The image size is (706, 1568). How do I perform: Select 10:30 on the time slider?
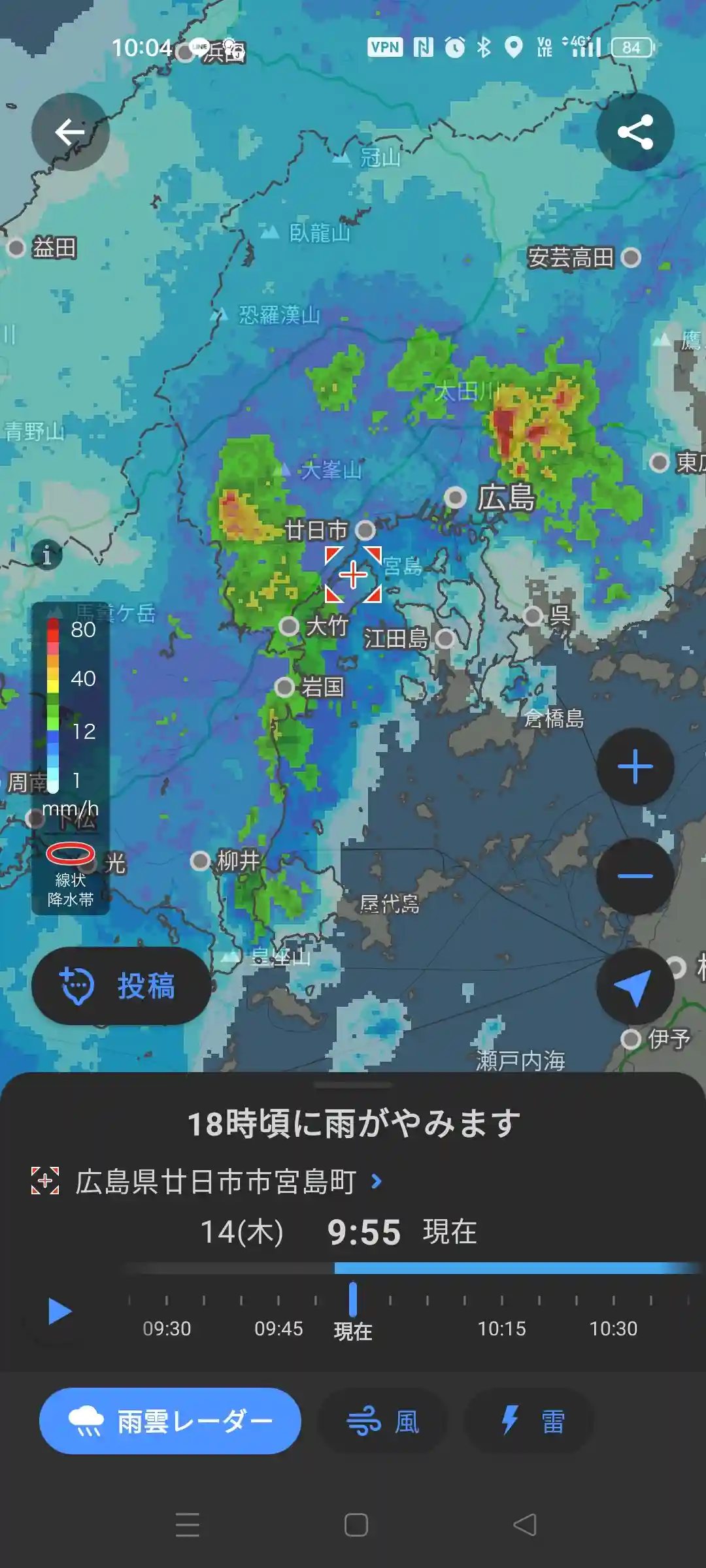point(613,1313)
